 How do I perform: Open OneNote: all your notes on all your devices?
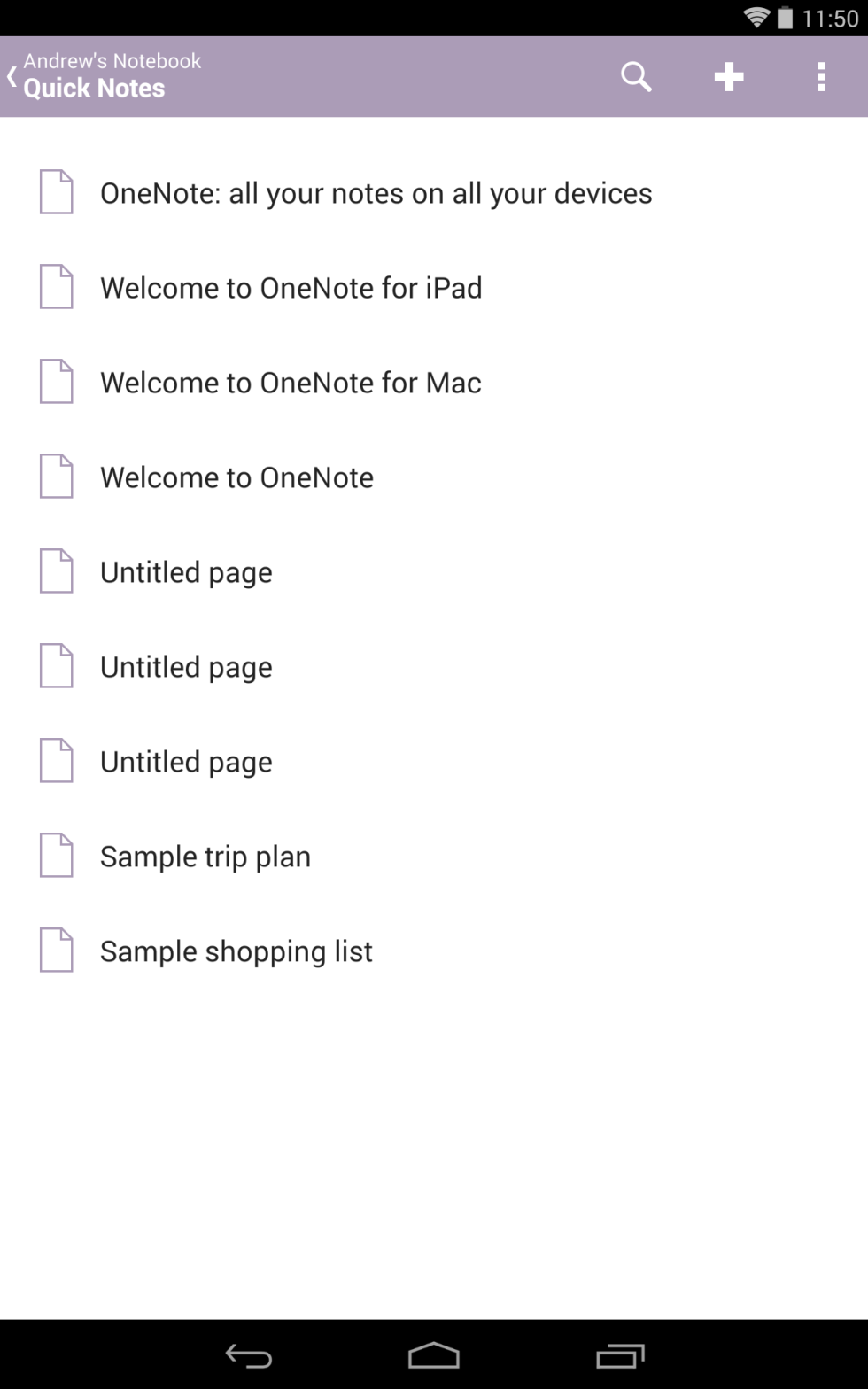click(x=376, y=192)
